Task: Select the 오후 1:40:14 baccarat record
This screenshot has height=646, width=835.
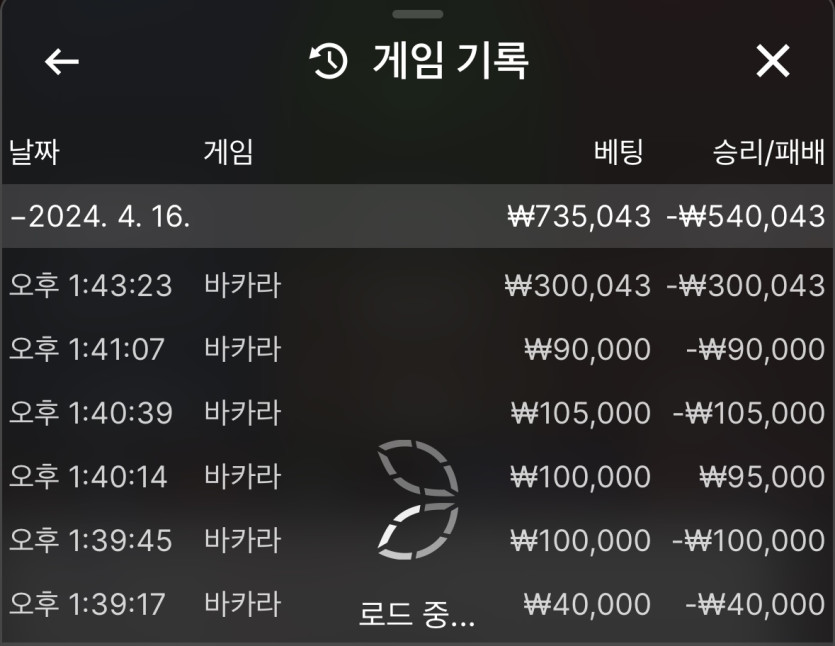Action: coord(417,476)
